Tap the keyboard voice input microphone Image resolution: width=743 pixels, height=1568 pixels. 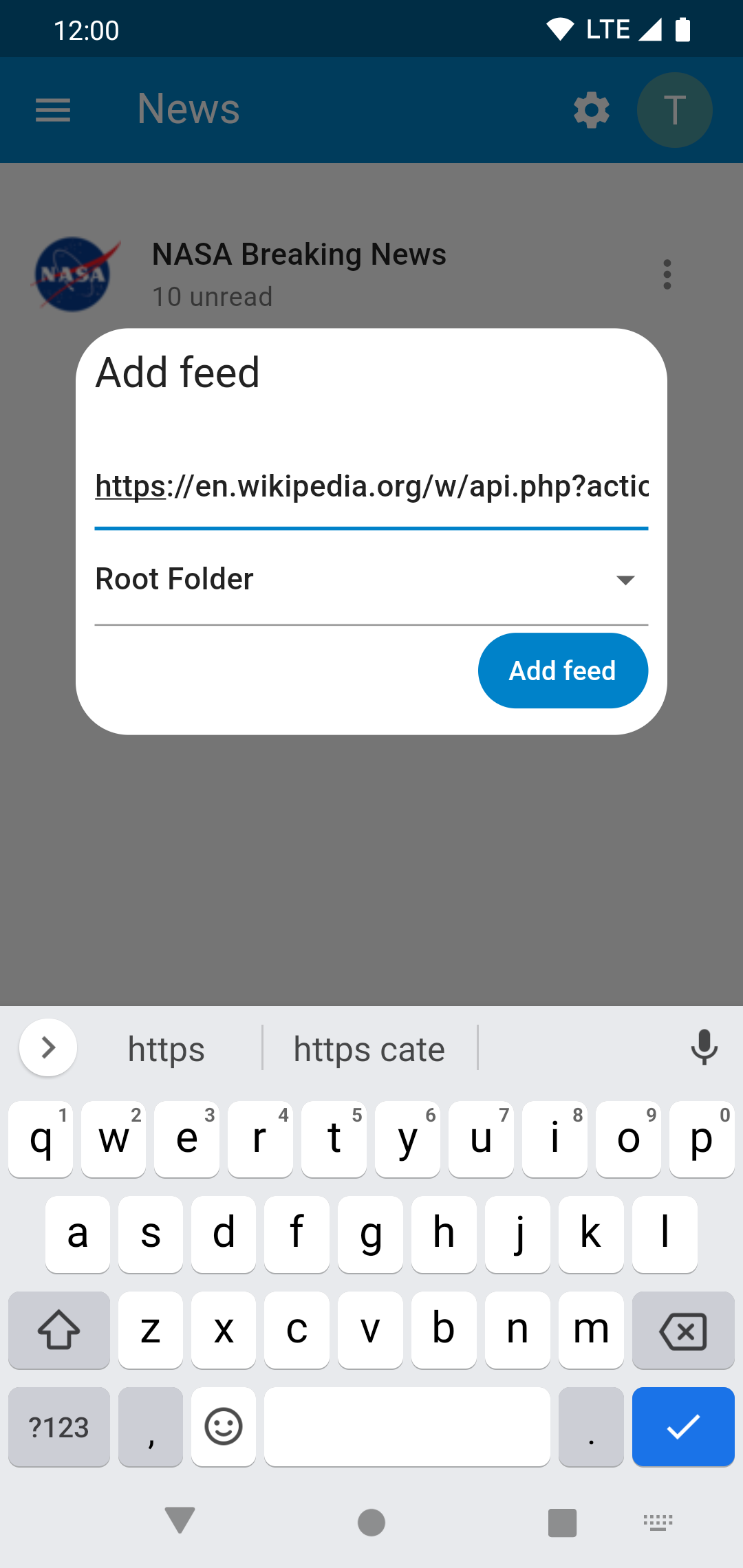pos(704,1048)
